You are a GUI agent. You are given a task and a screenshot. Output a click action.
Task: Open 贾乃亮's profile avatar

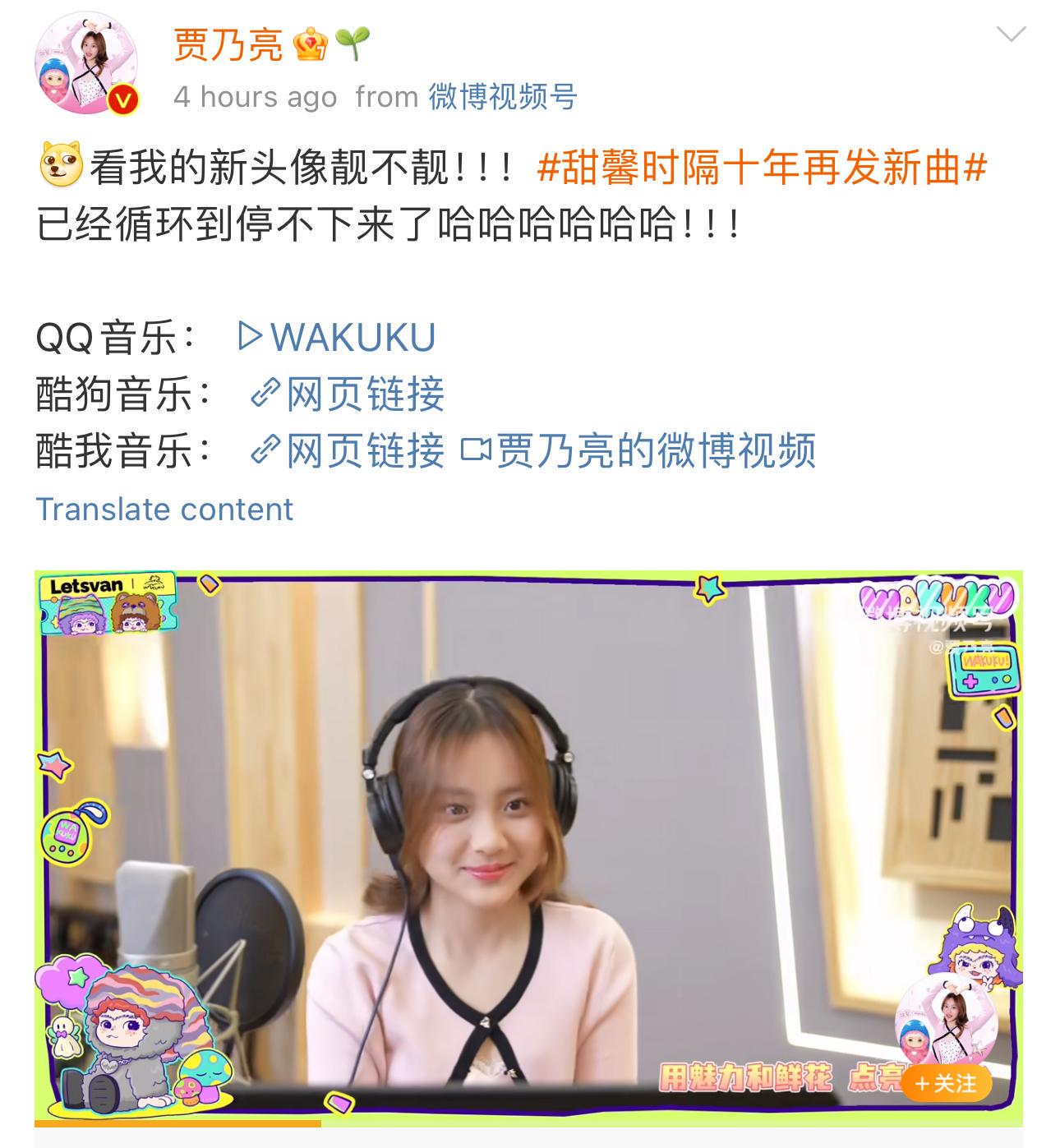pos(85,63)
